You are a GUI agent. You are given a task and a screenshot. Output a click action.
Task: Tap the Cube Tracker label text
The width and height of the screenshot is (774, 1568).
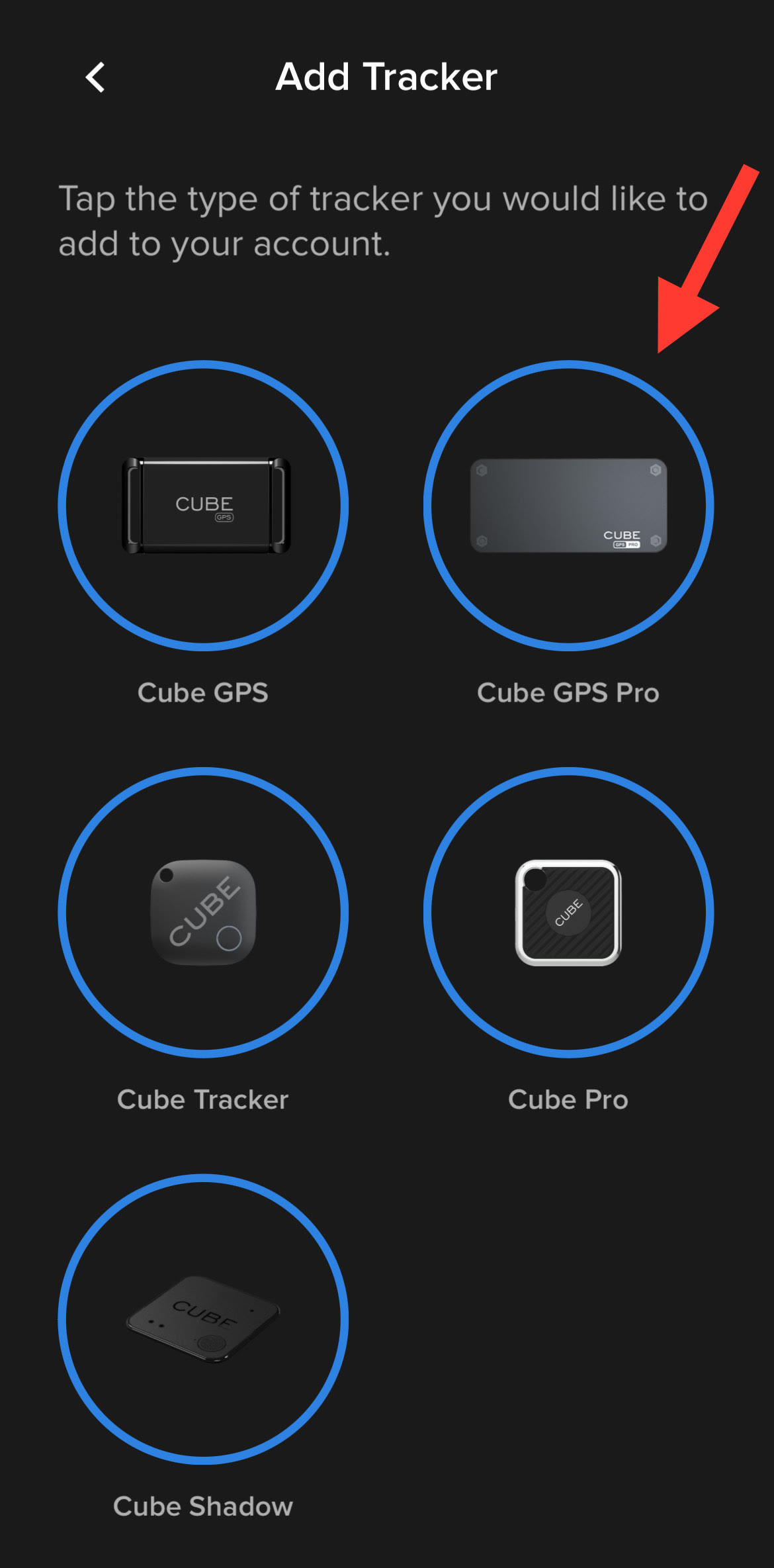(202, 1099)
